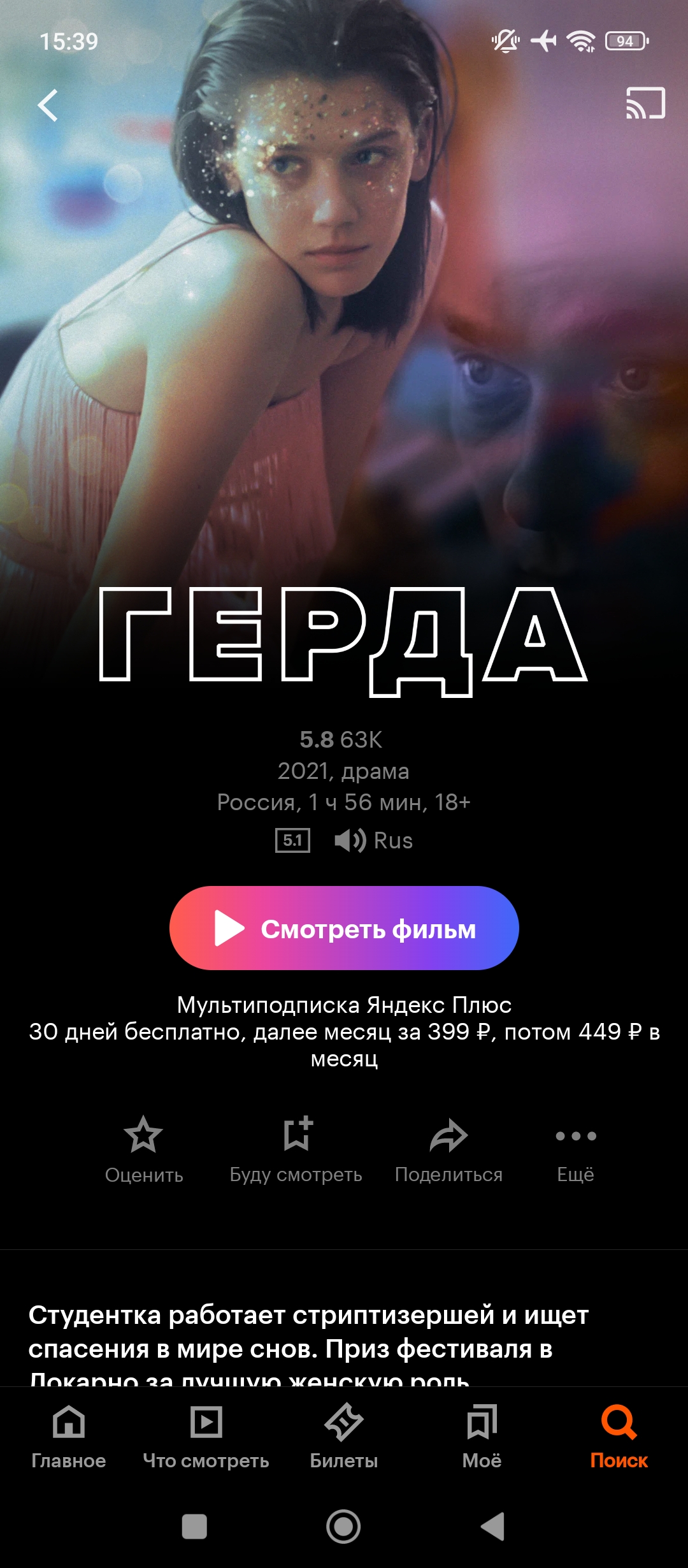Open the cast to device icon
Screen dimensions: 688x1568
click(x=645, y=103)
